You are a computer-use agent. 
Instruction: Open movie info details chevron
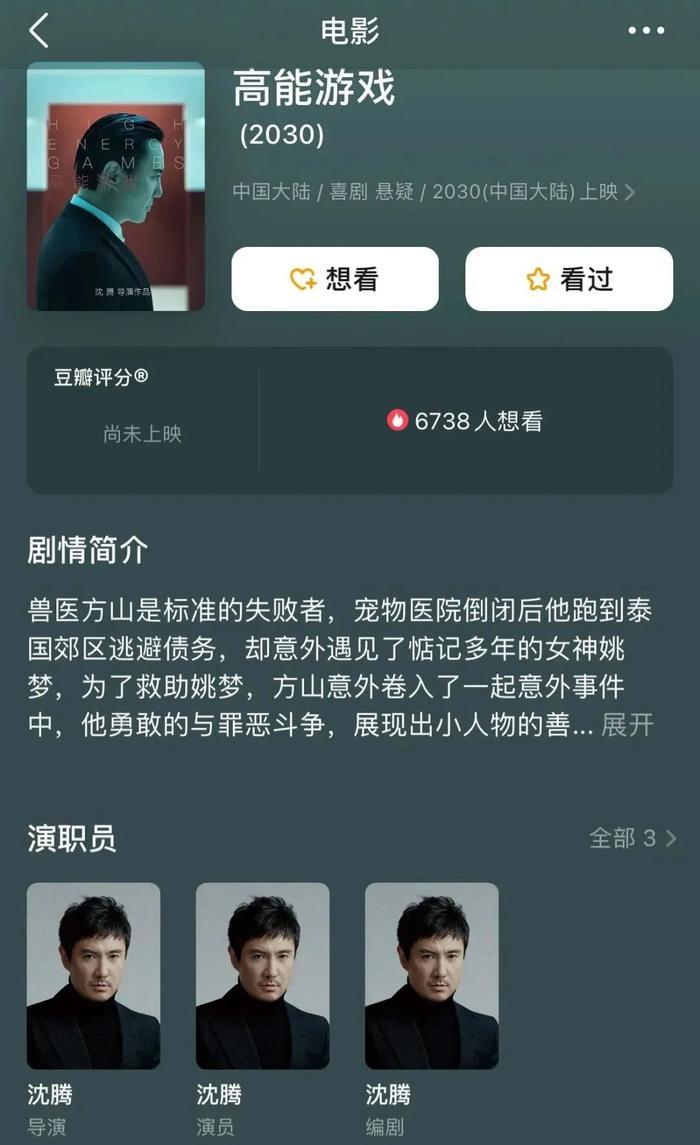tap(629, 192)
